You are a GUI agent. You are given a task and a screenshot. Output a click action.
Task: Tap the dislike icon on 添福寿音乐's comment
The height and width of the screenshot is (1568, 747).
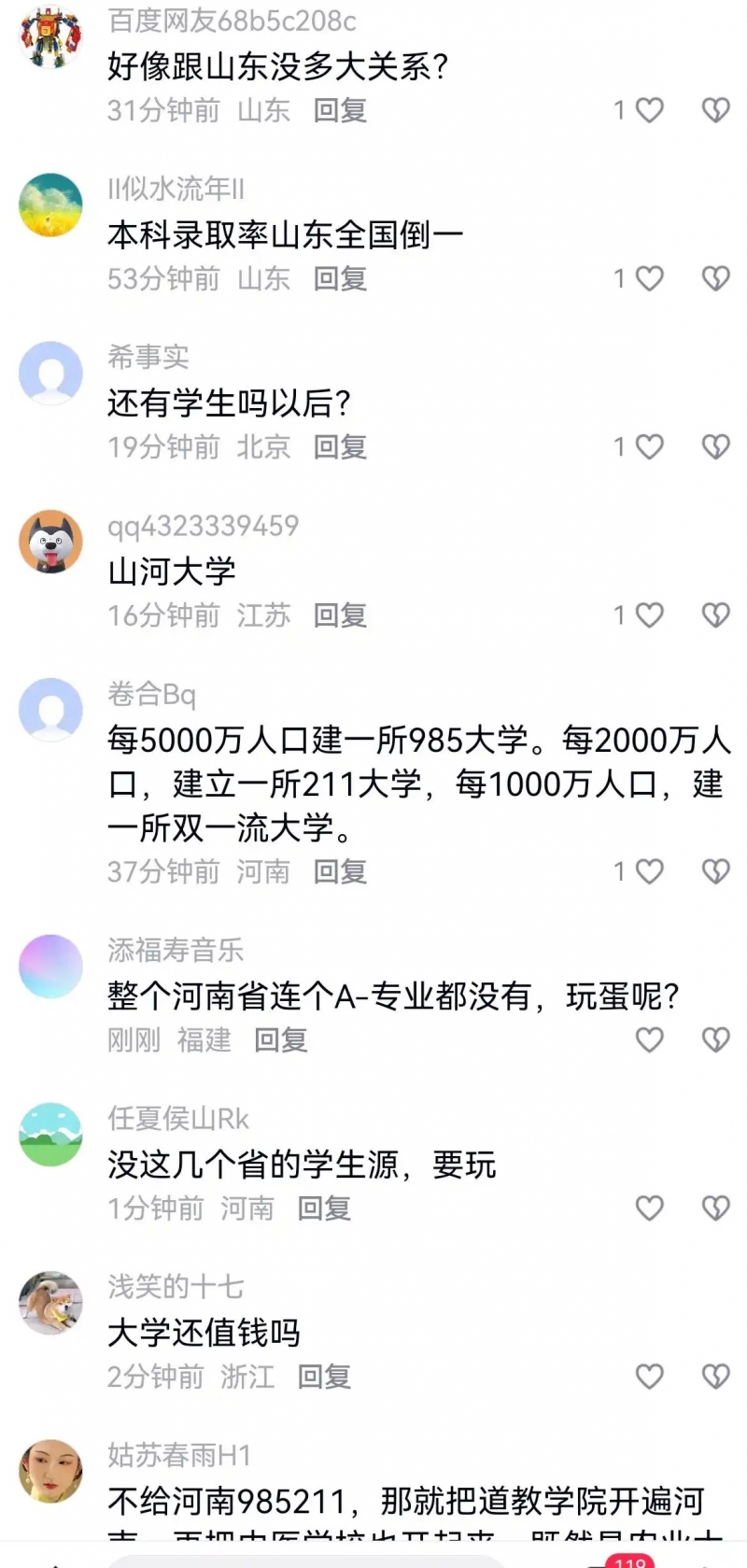coord(714,1039)
